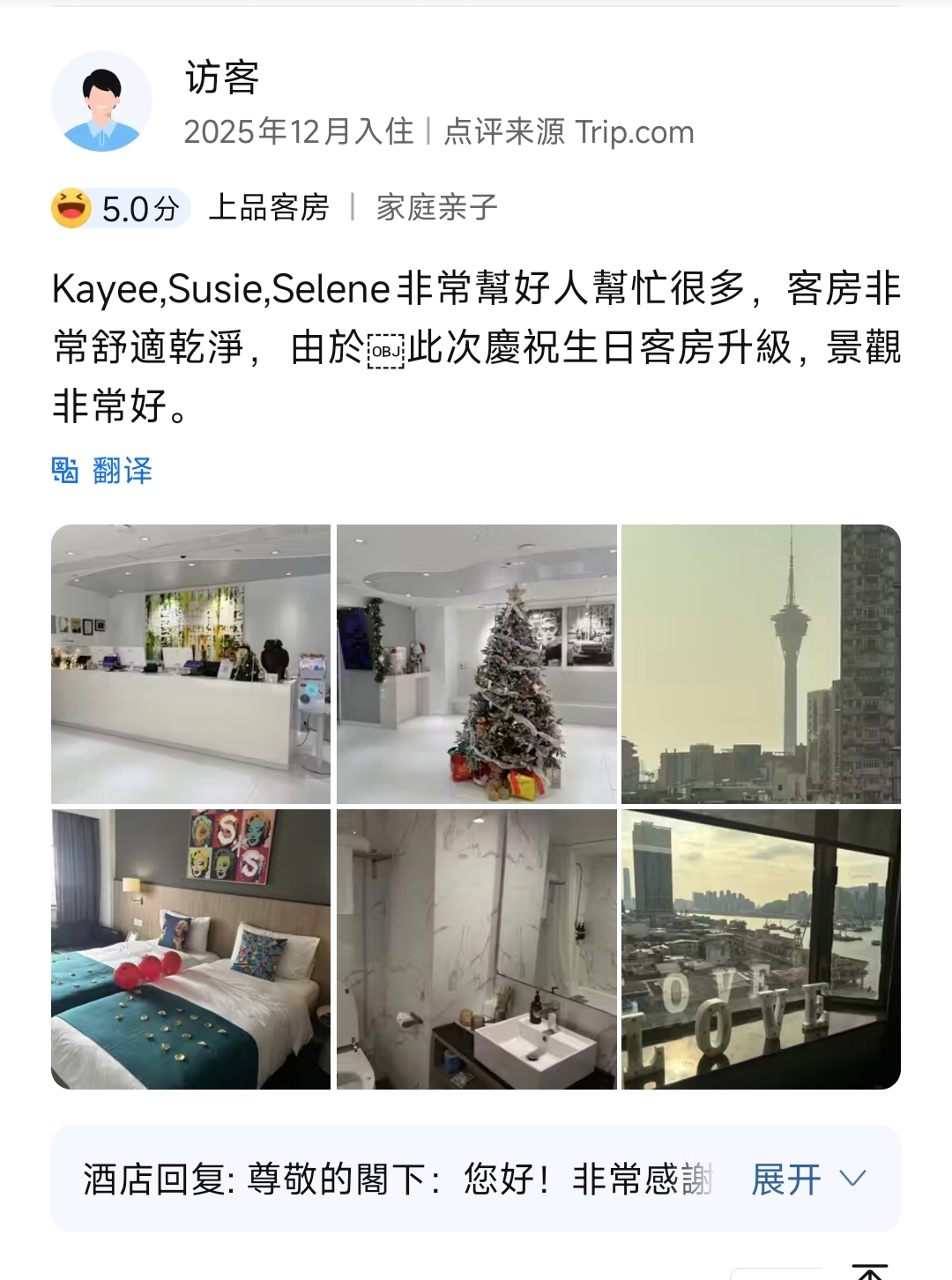Tap 翻译 to translate the review
952x1280 pixels.
(x=103, y=471)
